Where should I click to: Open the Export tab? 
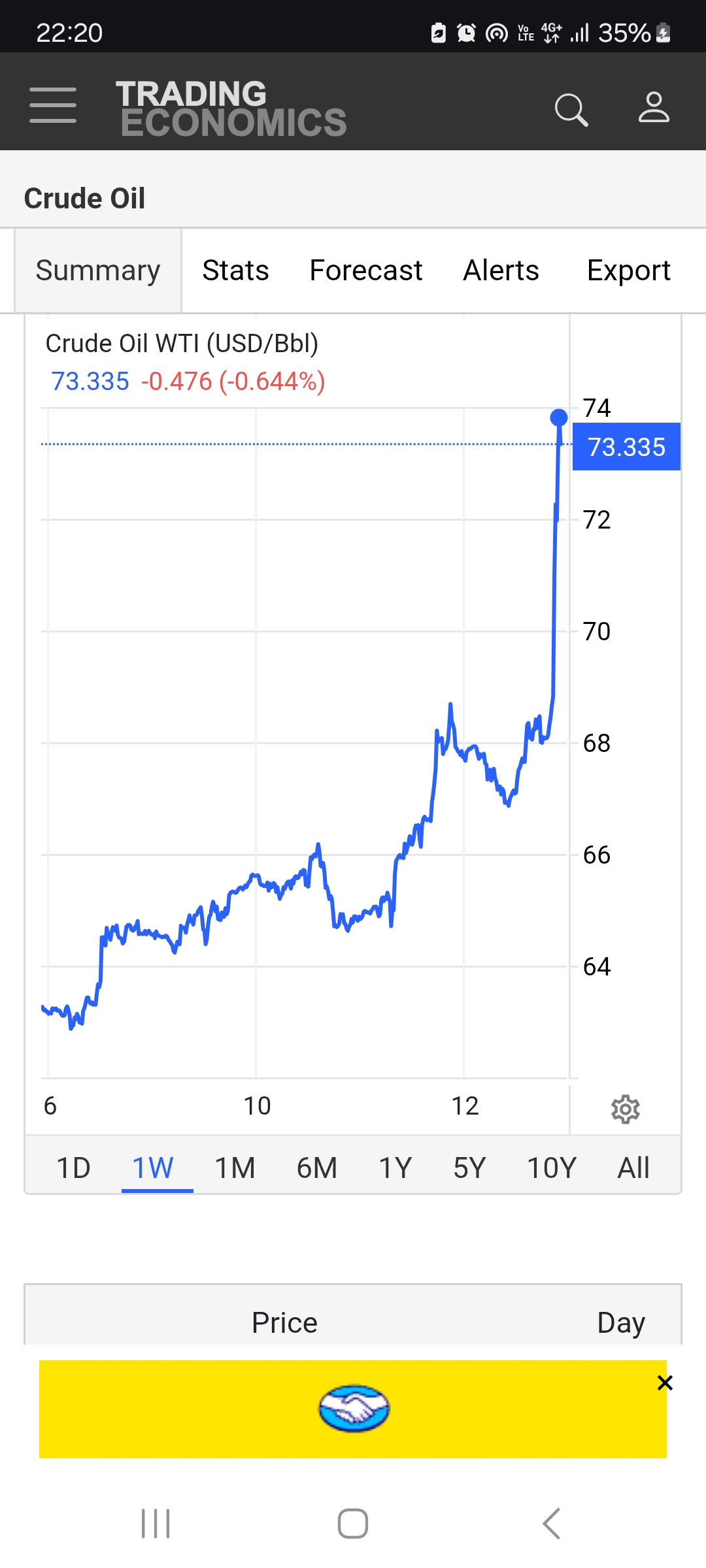click(629, 270)
